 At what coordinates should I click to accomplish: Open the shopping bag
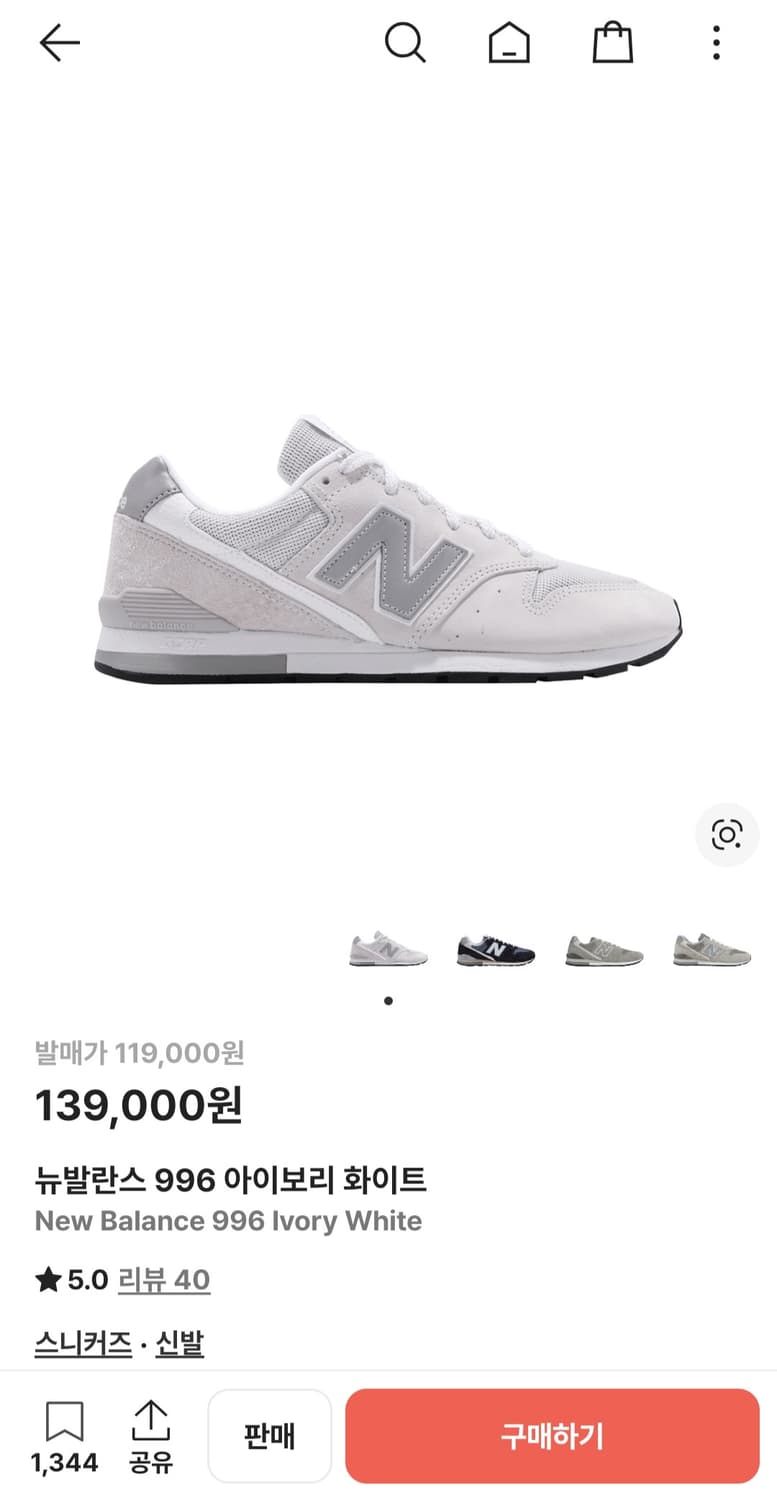(613, 42)
